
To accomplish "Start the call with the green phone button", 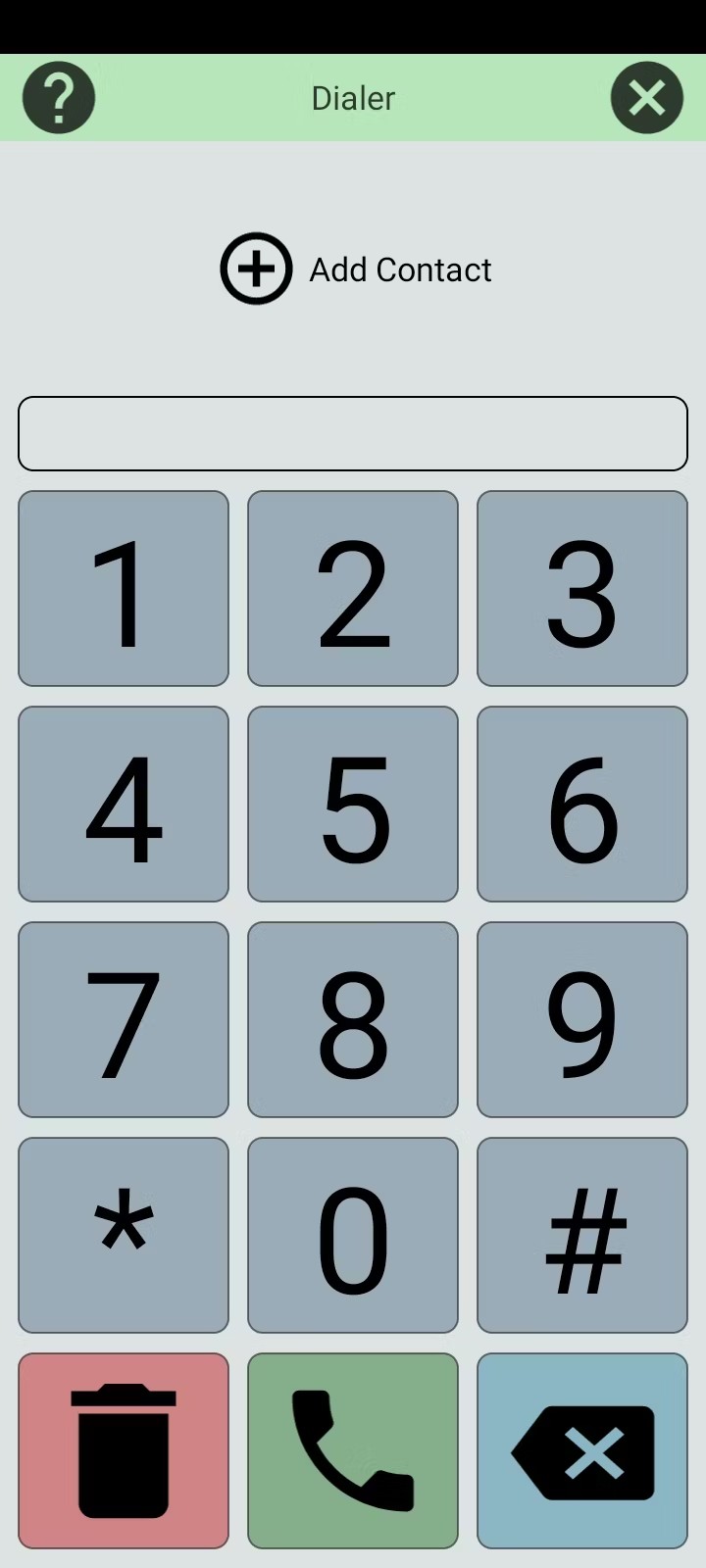I will click(x=353, y=1450).
